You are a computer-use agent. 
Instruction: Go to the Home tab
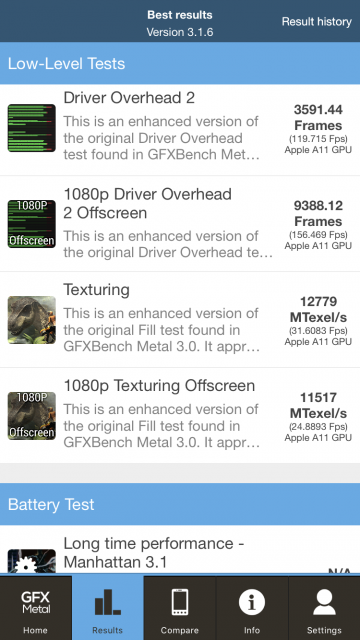[36, 608]
